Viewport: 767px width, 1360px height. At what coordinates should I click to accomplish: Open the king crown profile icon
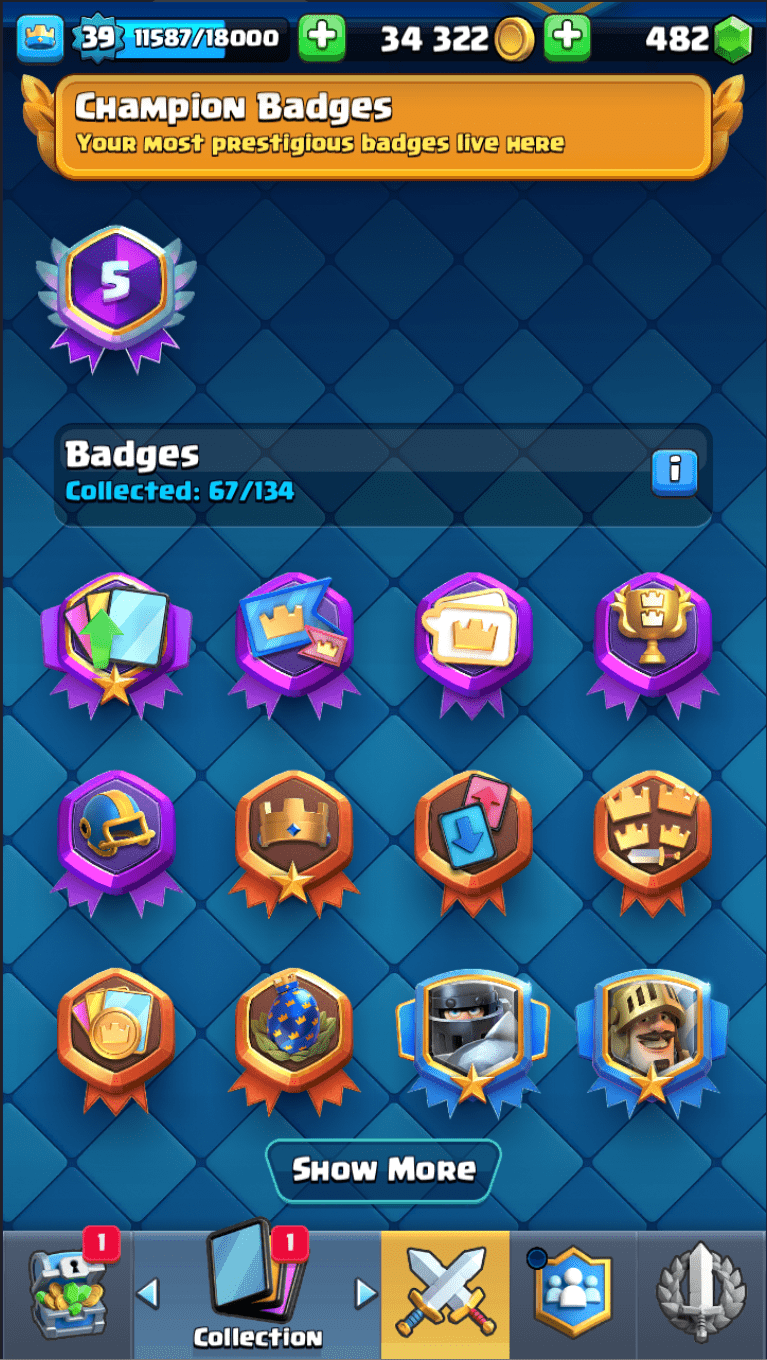click(x=41, y=39)
